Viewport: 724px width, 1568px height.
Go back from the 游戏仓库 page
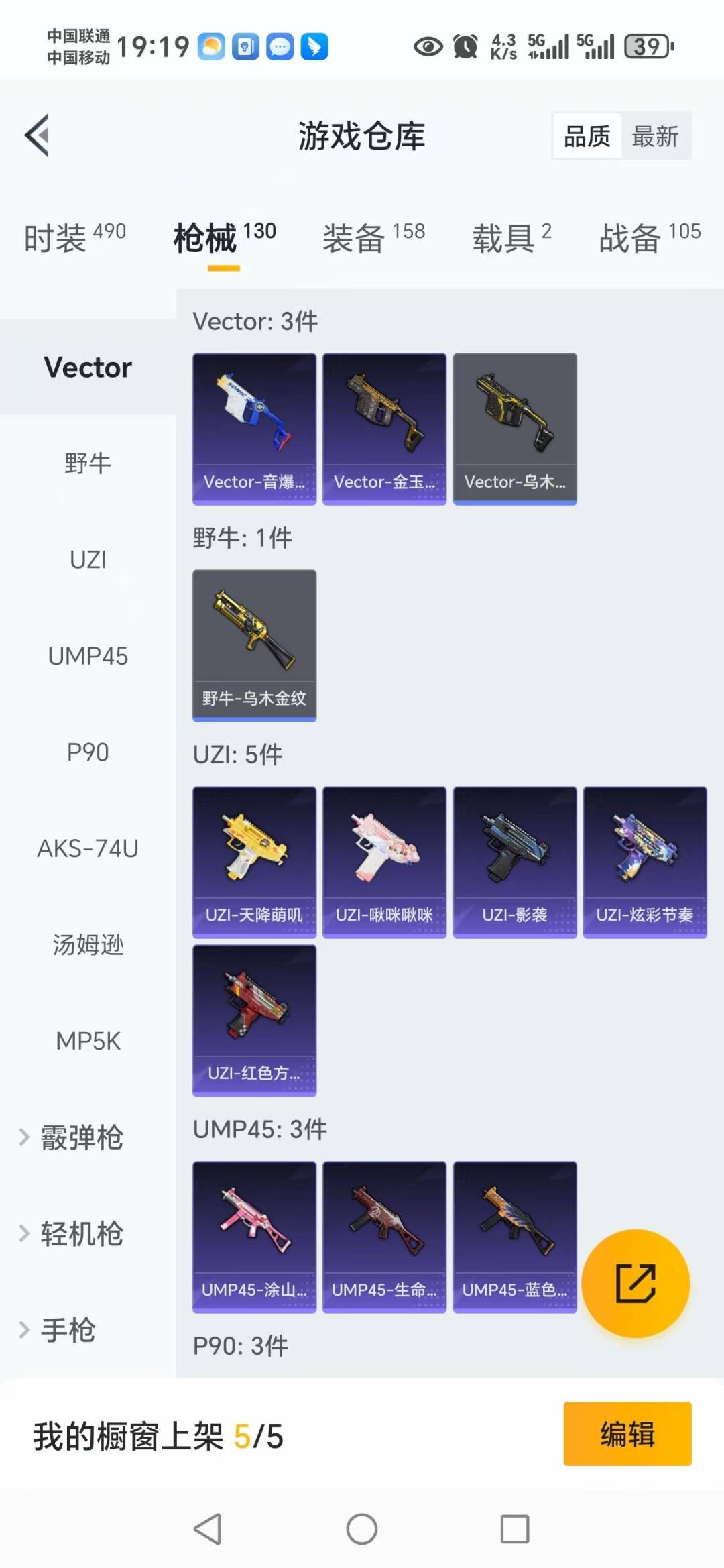click(38, 135)
